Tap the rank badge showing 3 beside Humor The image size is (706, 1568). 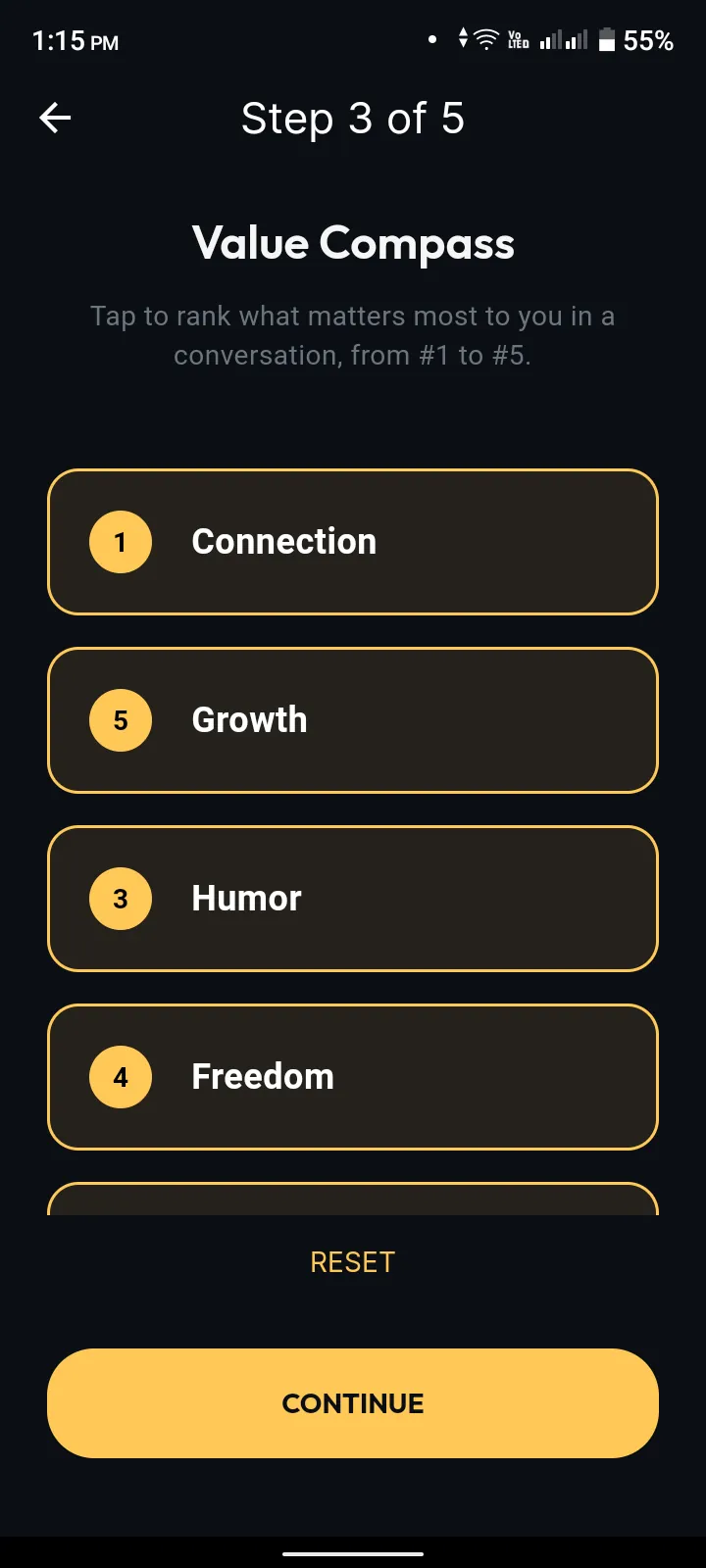click(120, 899)
